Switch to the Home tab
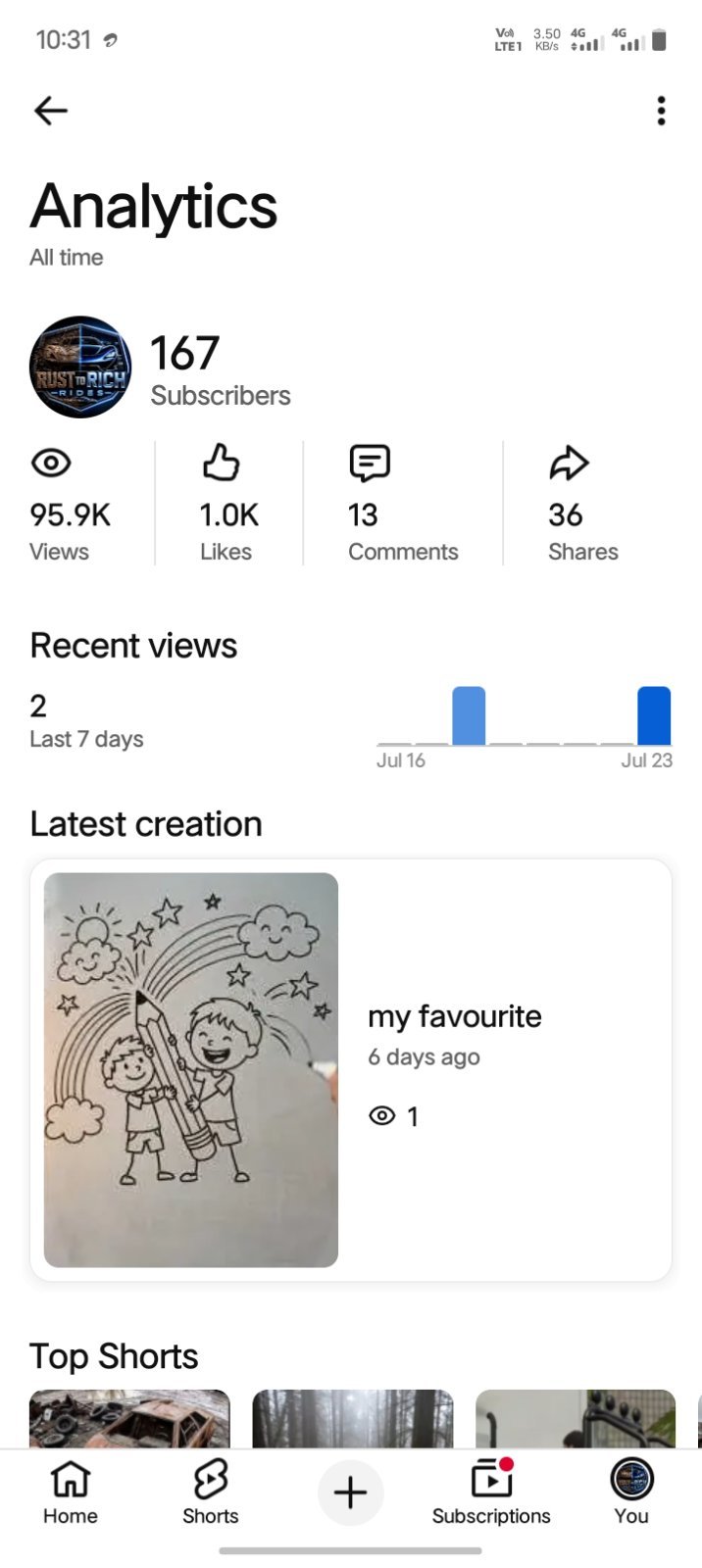 [71, 1493]
